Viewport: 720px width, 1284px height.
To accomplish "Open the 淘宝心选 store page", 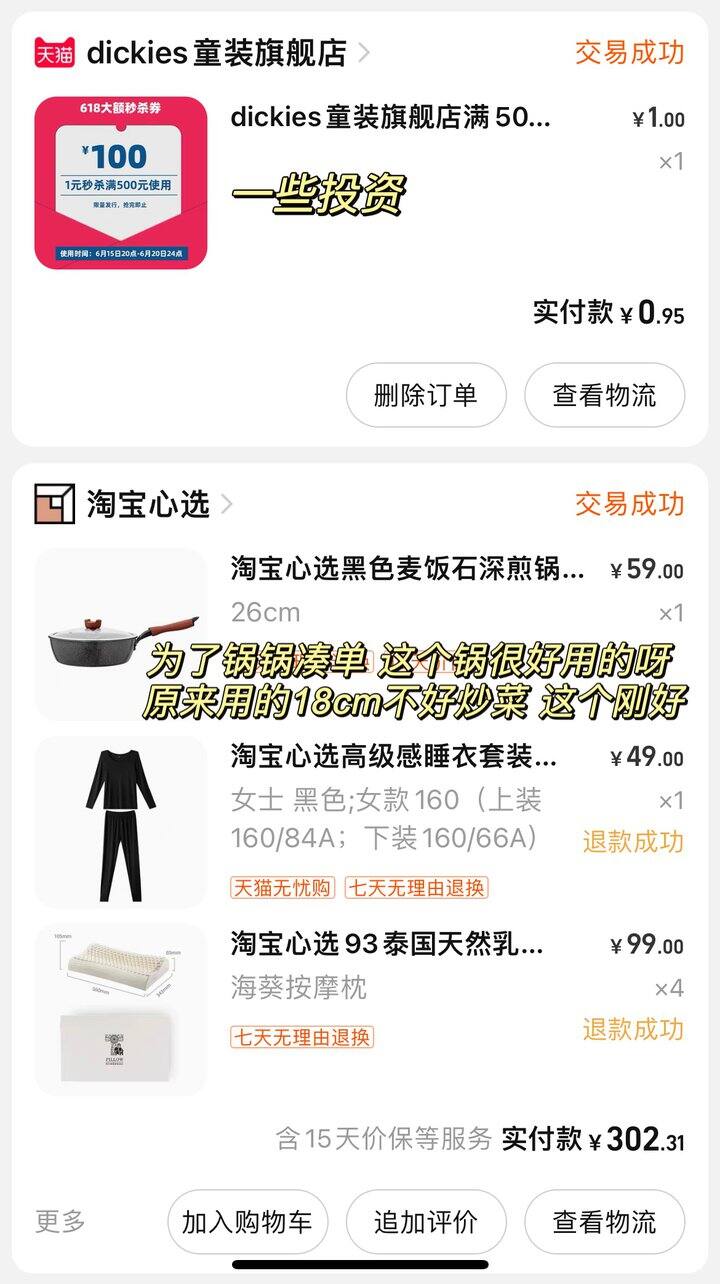I will point(148,504).
